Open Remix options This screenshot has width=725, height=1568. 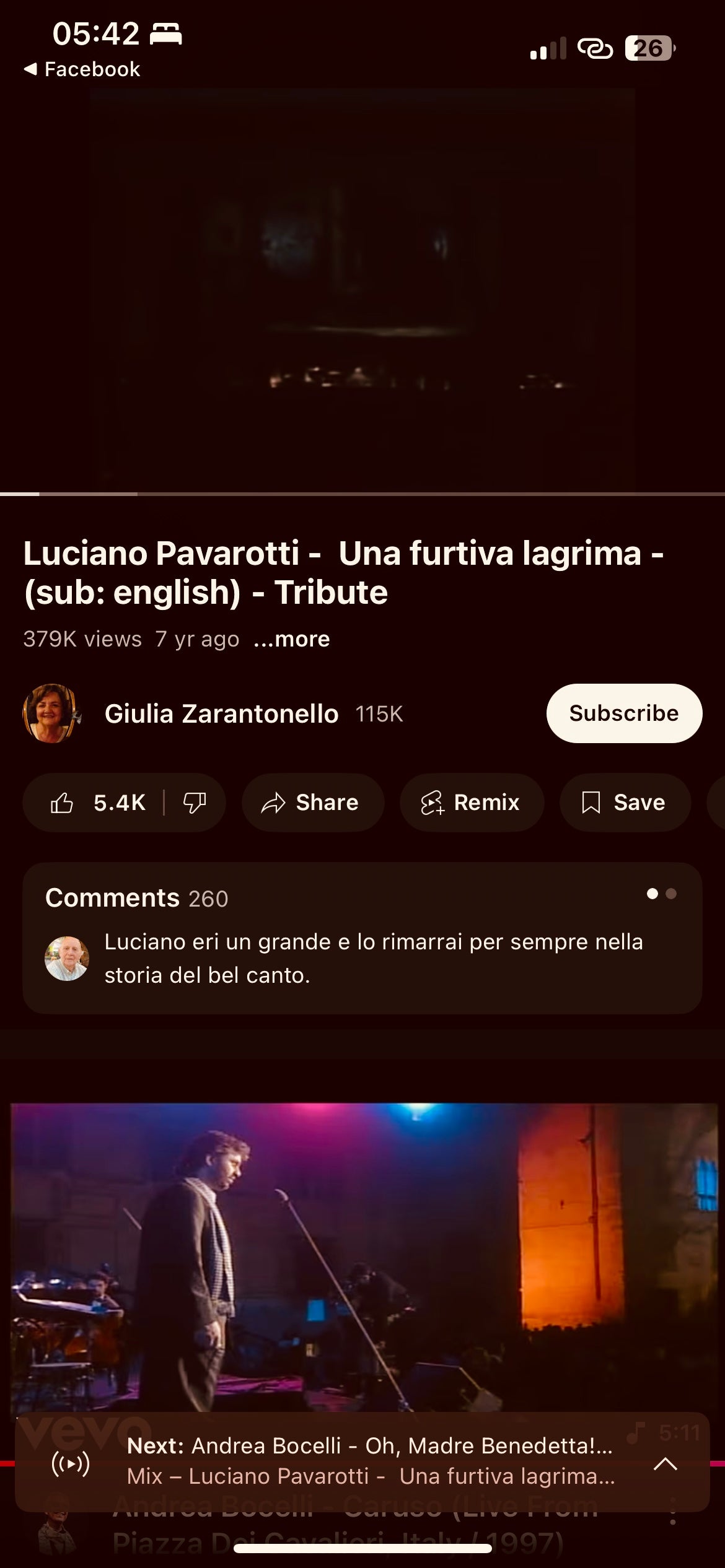point(472,803)
